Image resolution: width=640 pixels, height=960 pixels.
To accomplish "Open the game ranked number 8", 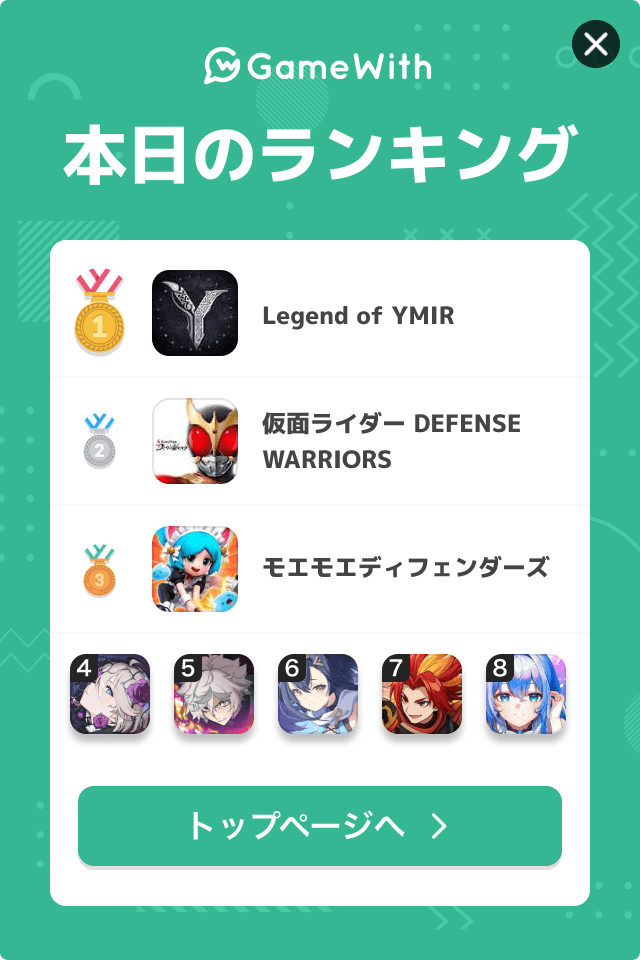I will 526,694.
